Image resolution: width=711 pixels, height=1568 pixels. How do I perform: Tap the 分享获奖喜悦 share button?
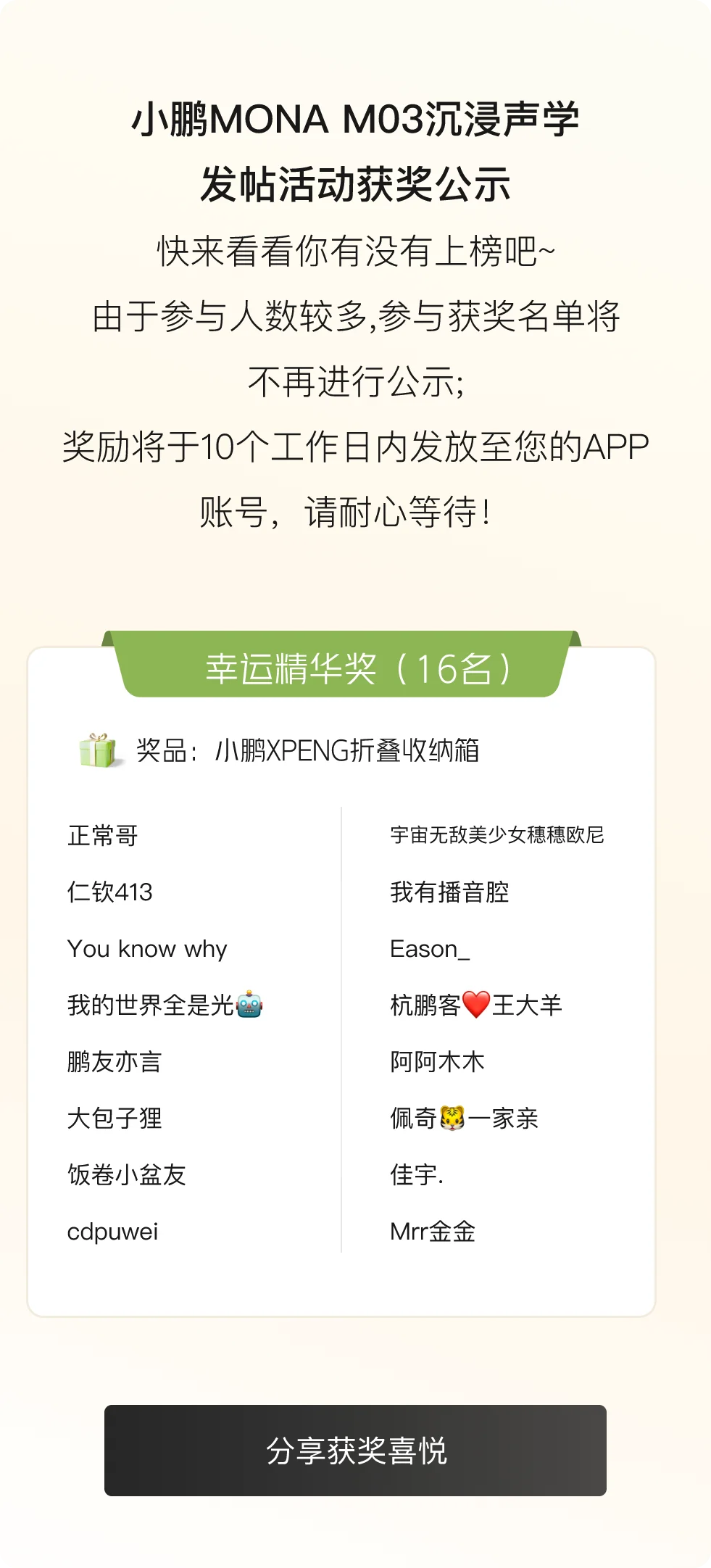click(x=355, y=1451)
